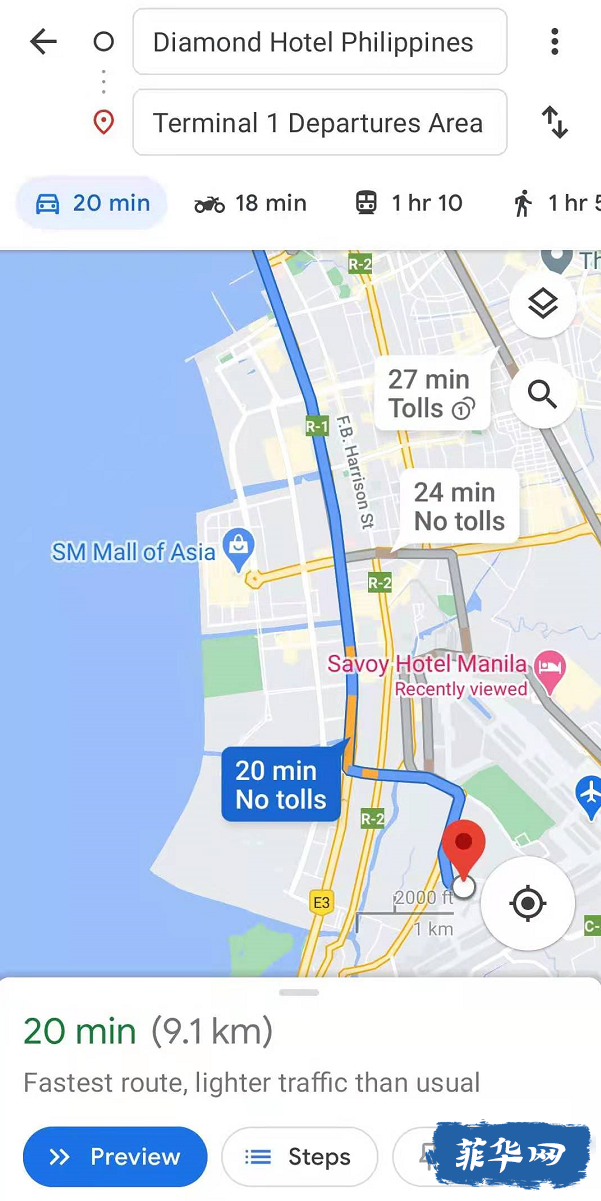Edit the Terminal 1 Departures Area destination
Viewport: 601px width, 1201px height.
[319, 124]
